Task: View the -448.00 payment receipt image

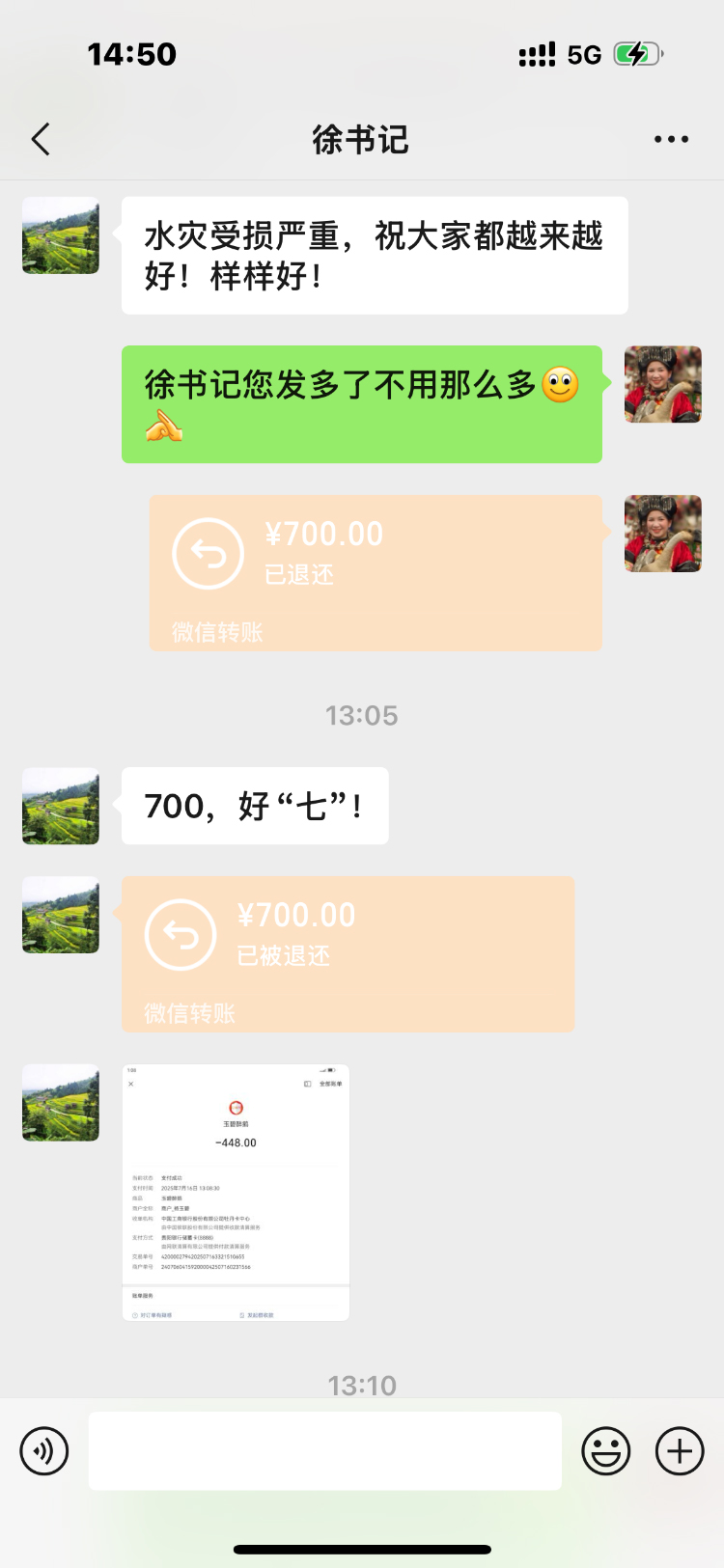Action: (x=236, y=1192)
